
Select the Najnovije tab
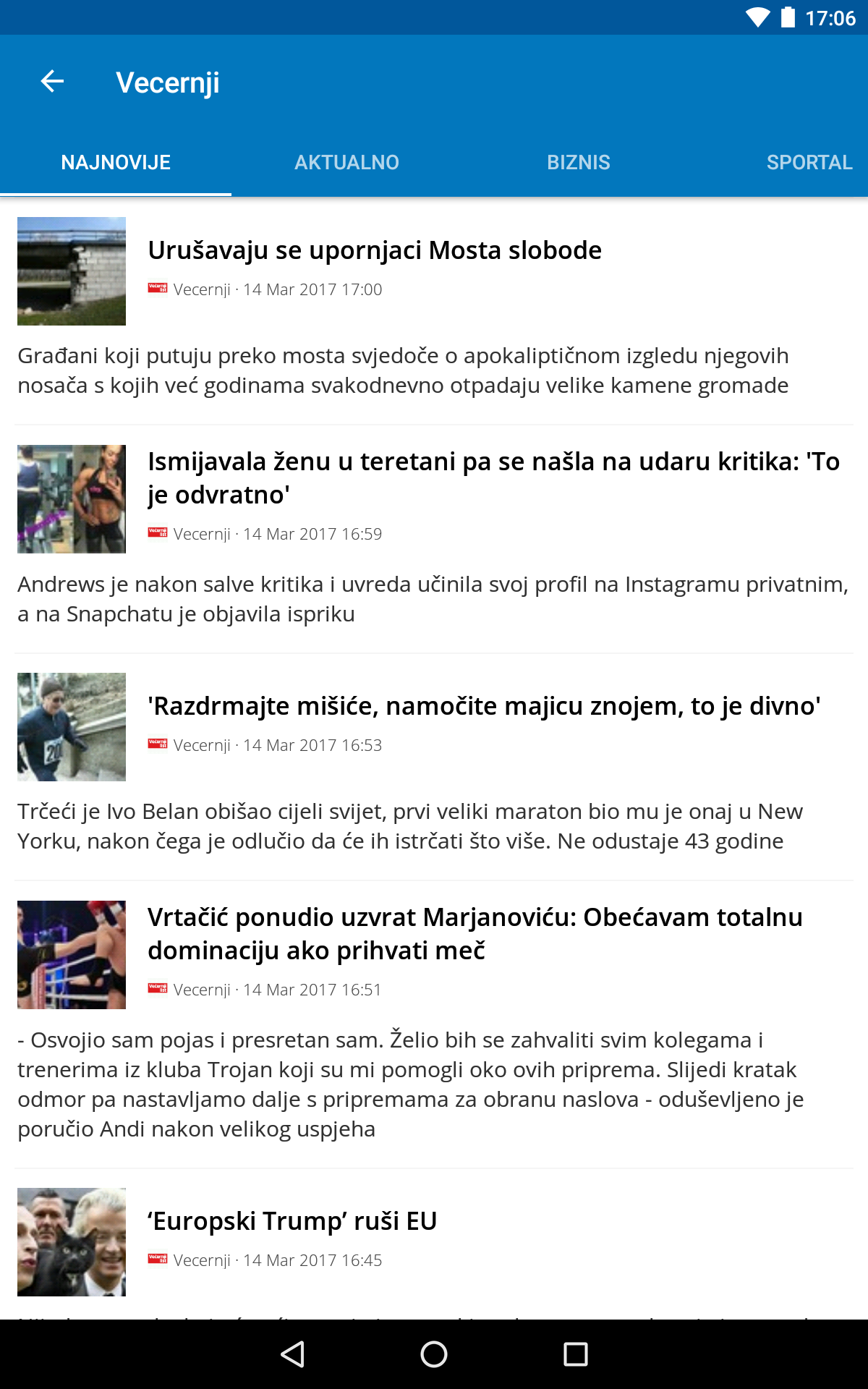pyautogui.click(x=116, y=162)
